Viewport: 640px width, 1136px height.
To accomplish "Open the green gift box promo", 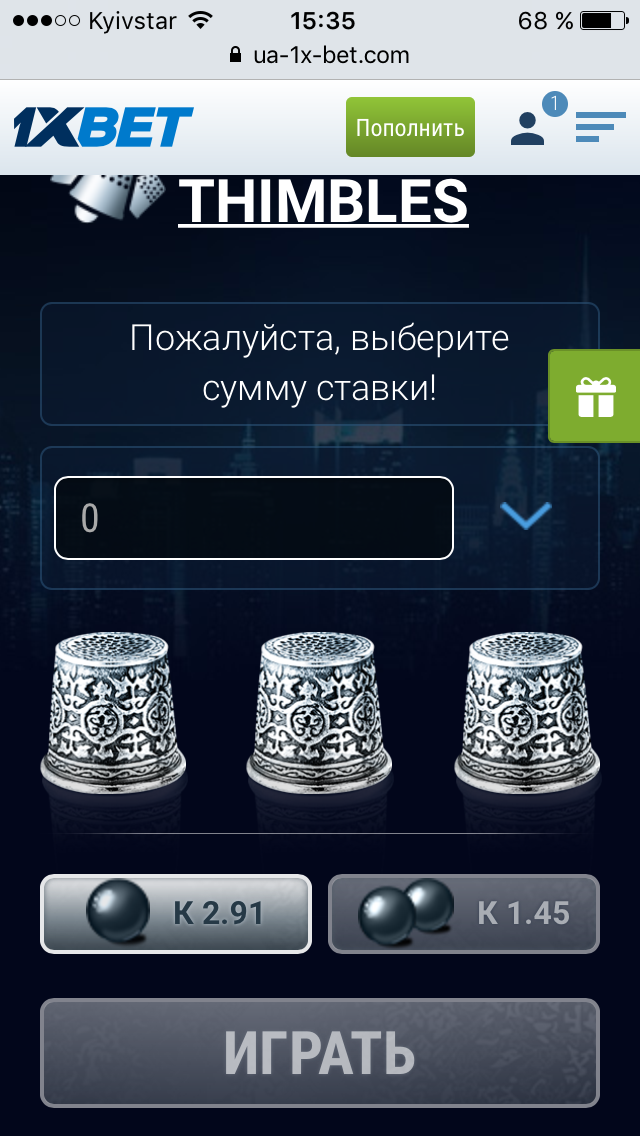I will click(596, 397).
